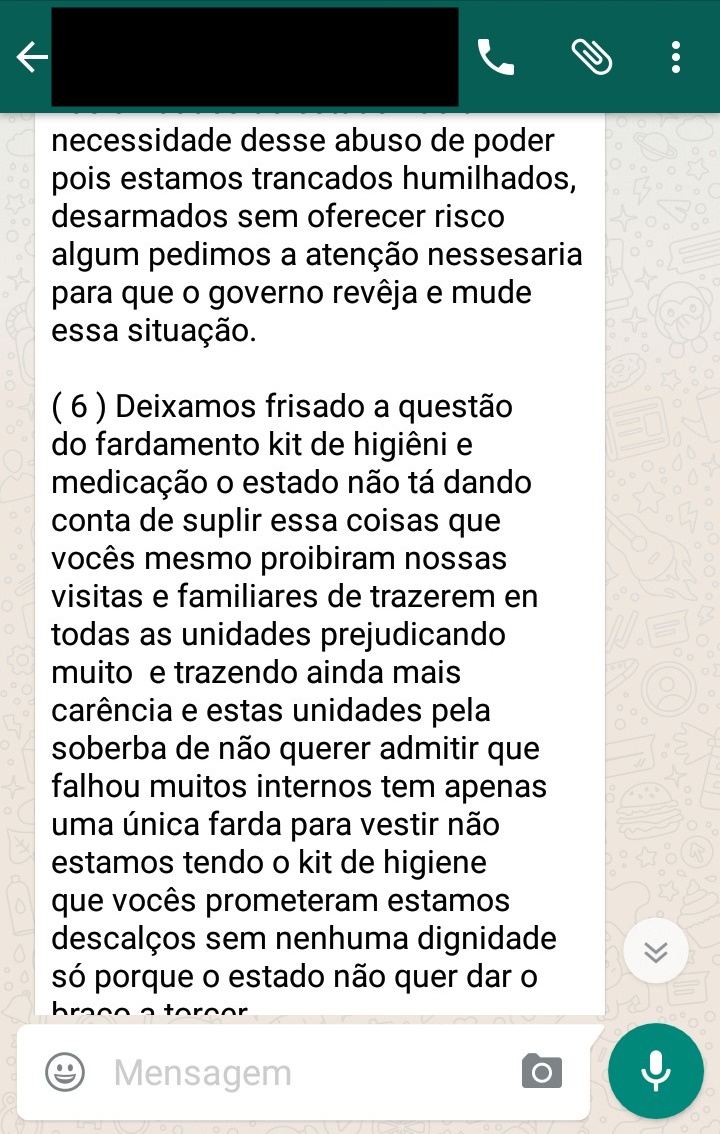Tap the microphone voice message button
The width and height of the screenshot is (720, 1134).
coord(656,1071)
